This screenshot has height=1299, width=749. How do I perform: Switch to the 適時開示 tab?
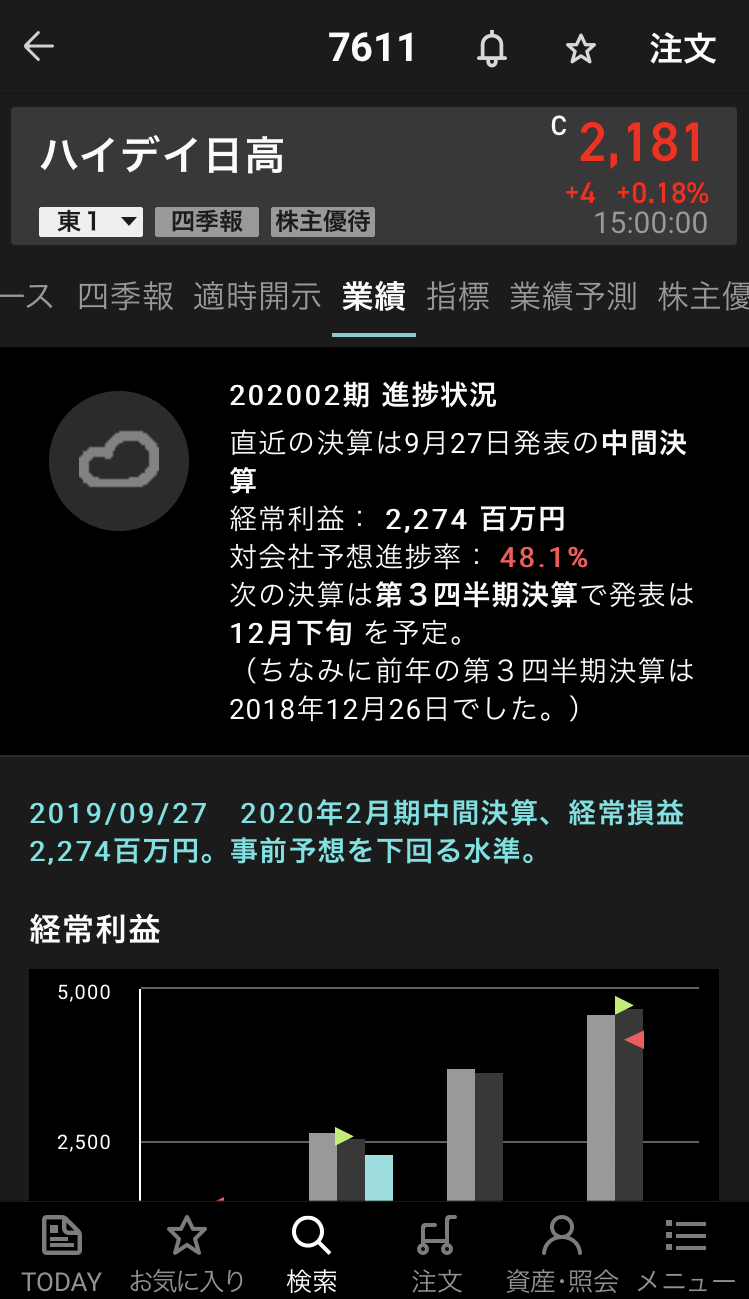coord(257,296)
